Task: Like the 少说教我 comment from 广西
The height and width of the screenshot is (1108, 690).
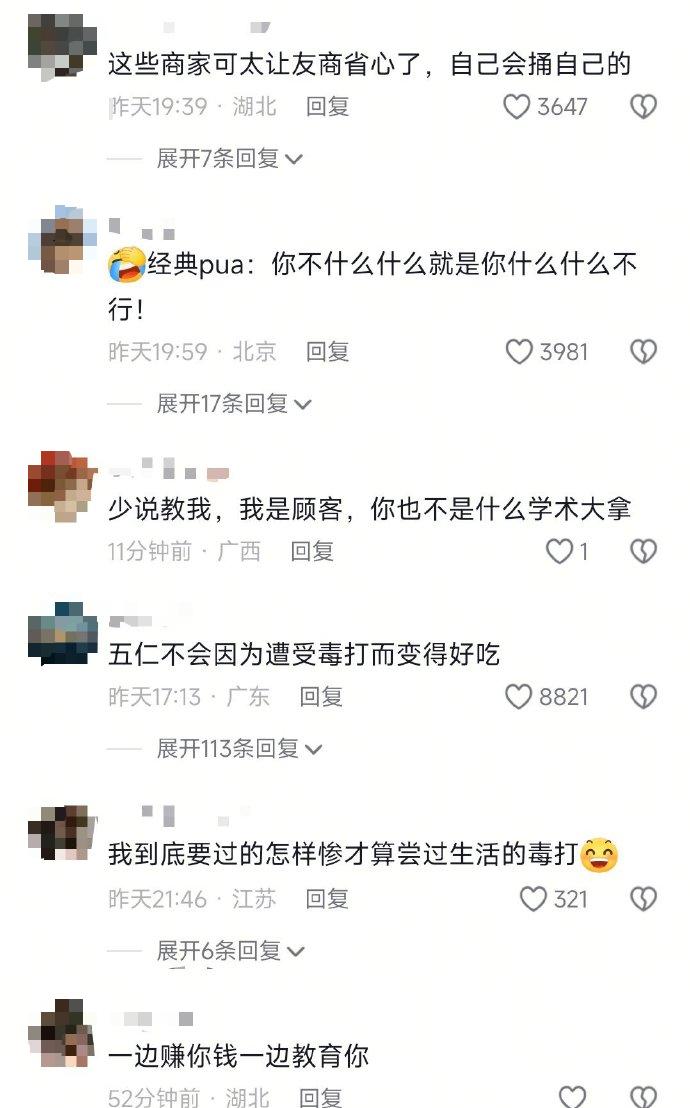Action: point(558,551)
